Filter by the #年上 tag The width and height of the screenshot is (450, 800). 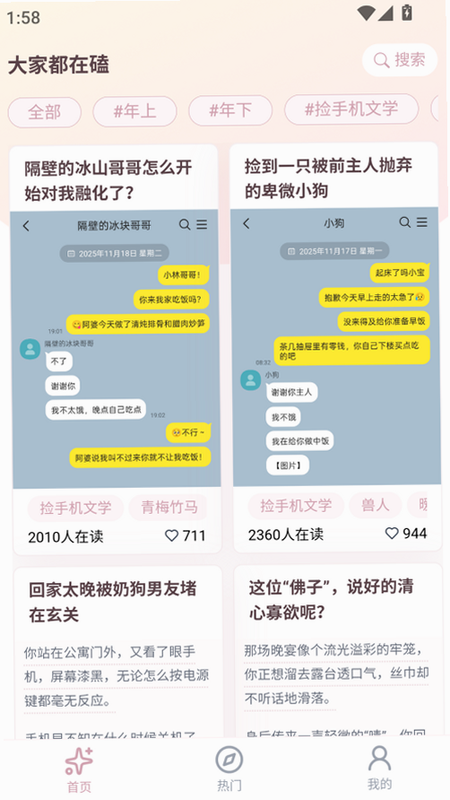(135, 111)
